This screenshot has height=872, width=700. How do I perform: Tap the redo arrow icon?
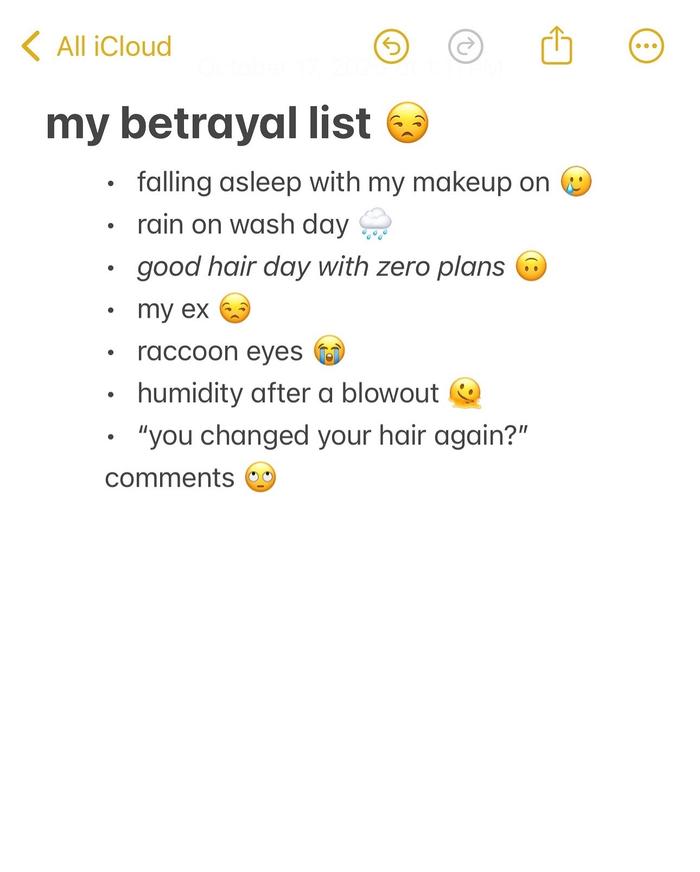(465, 46)
